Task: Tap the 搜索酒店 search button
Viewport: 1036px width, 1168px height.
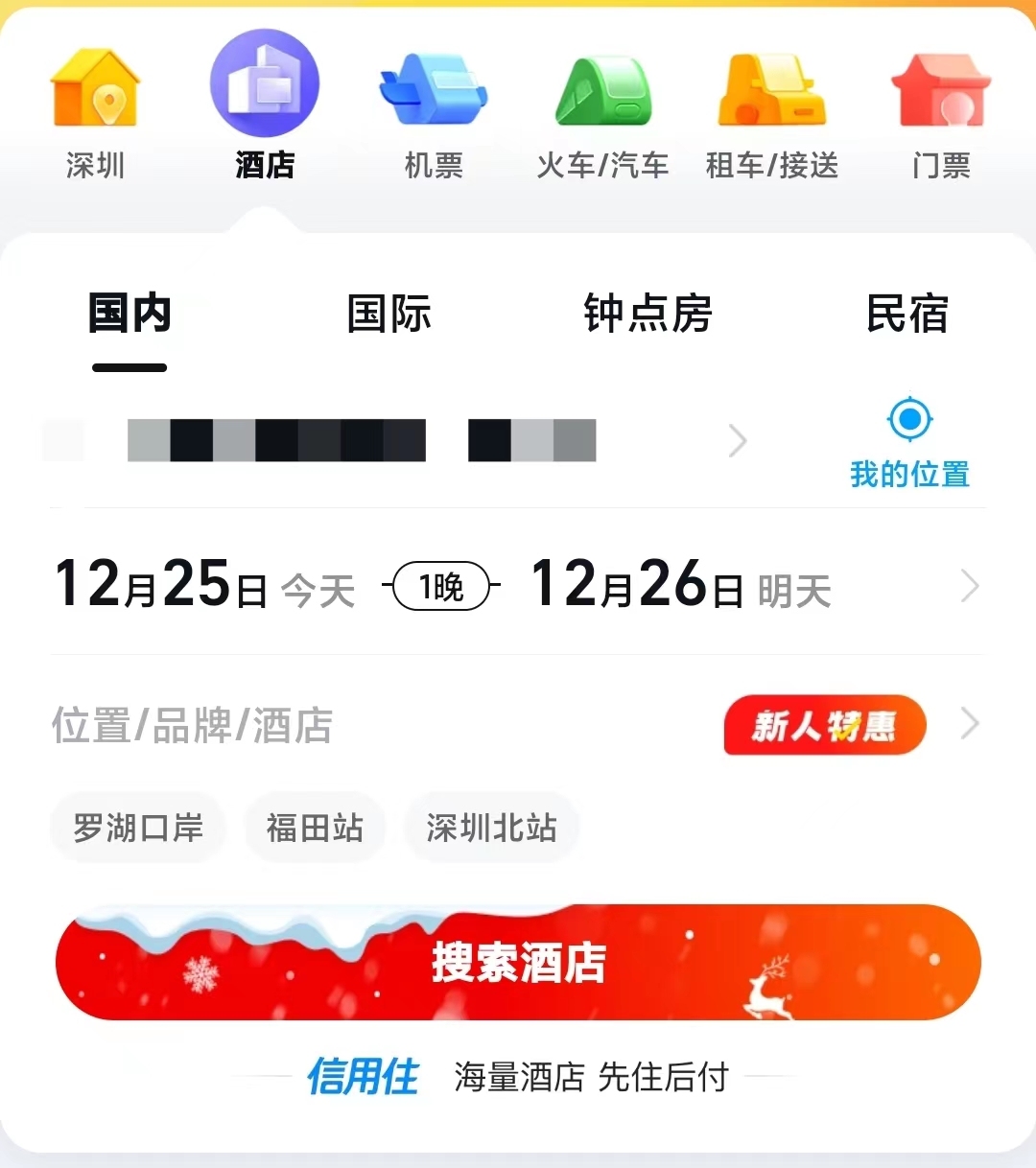Action: point(518,963)
